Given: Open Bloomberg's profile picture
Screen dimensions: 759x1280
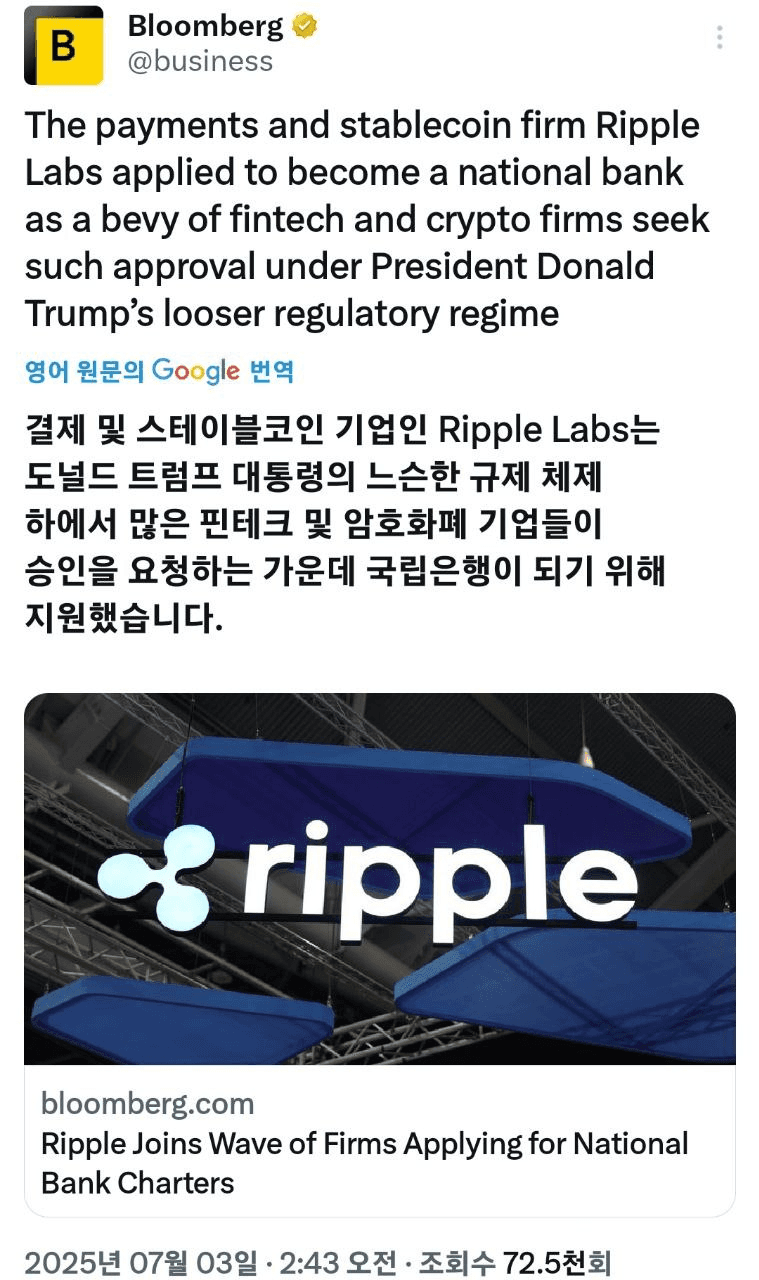Looking at the screenshot, I should point(64,45).
